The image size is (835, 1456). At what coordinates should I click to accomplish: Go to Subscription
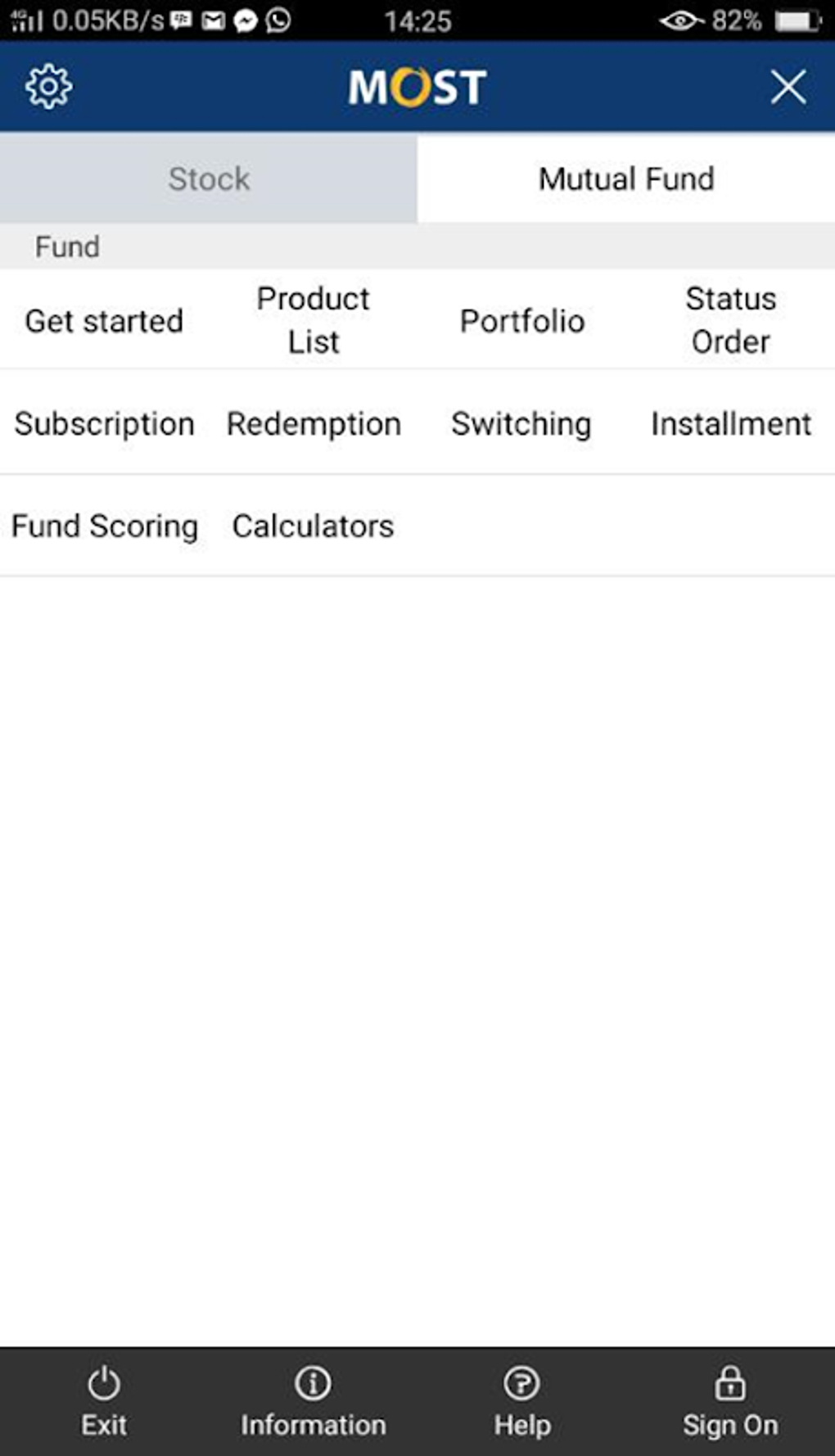104,423
